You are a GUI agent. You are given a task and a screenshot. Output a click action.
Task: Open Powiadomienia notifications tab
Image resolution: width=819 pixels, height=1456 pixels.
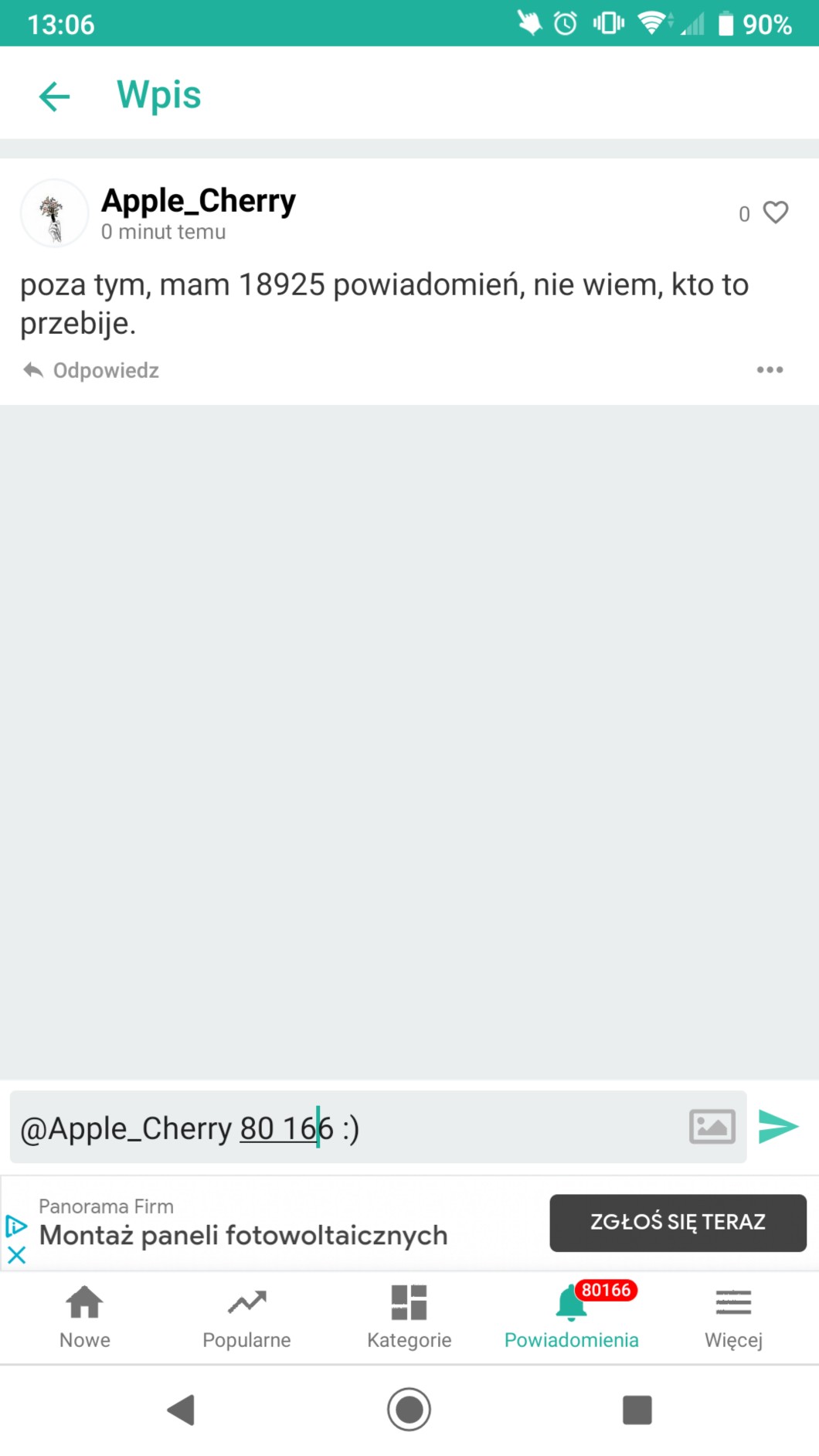[x=571, y=1317]
